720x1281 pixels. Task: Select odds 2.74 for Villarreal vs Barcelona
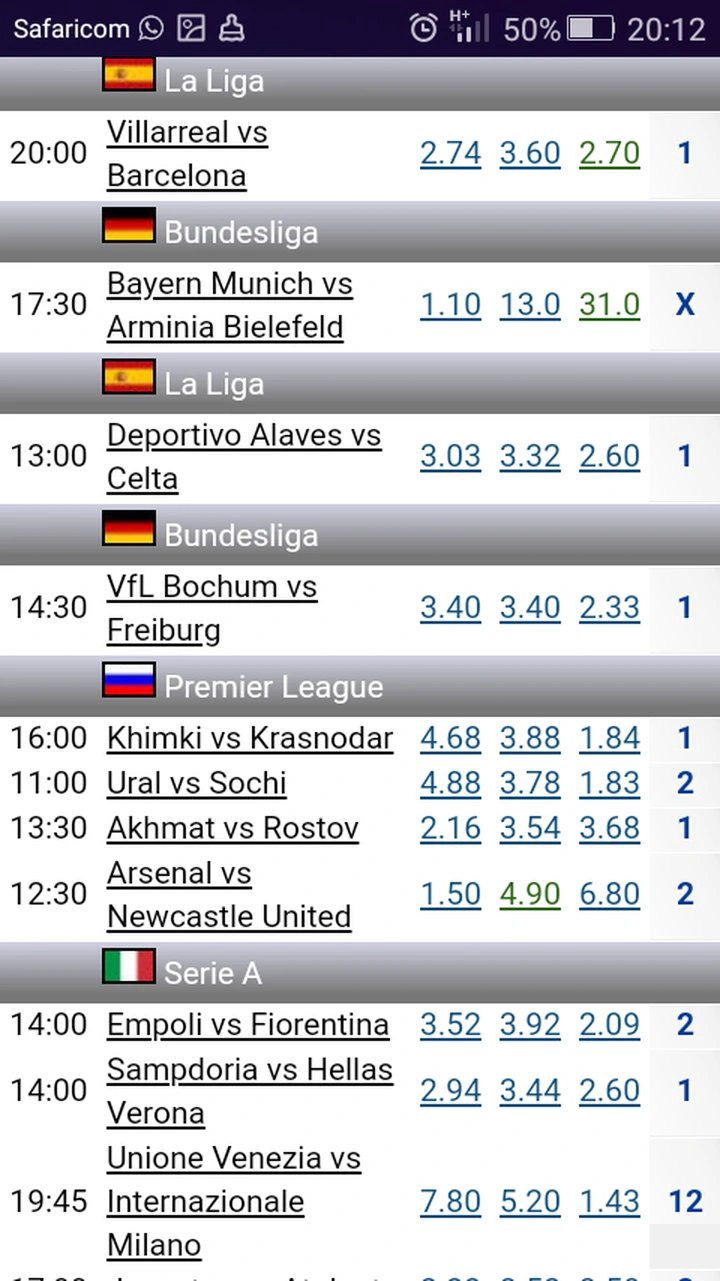tap(450, 153)
